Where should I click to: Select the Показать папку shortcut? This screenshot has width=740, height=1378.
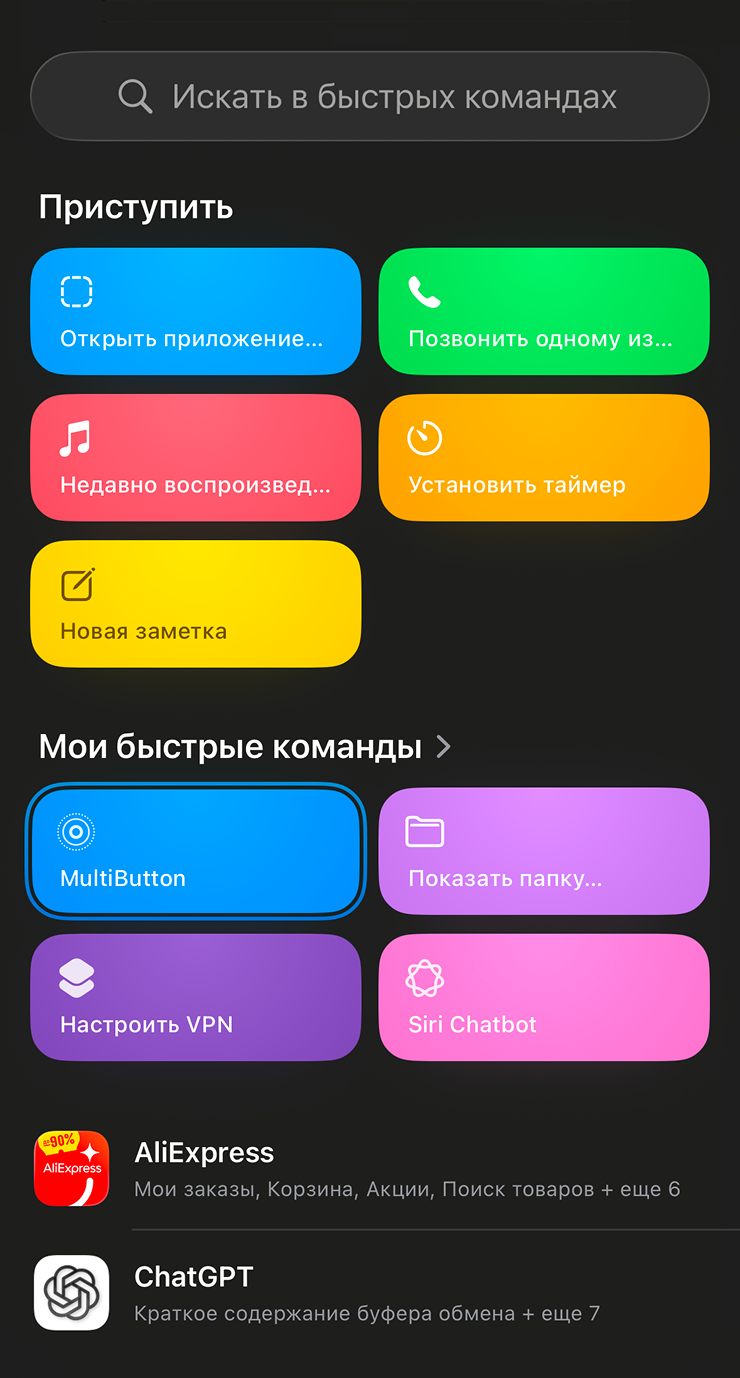pyautogui.click(x=543, y=851)
